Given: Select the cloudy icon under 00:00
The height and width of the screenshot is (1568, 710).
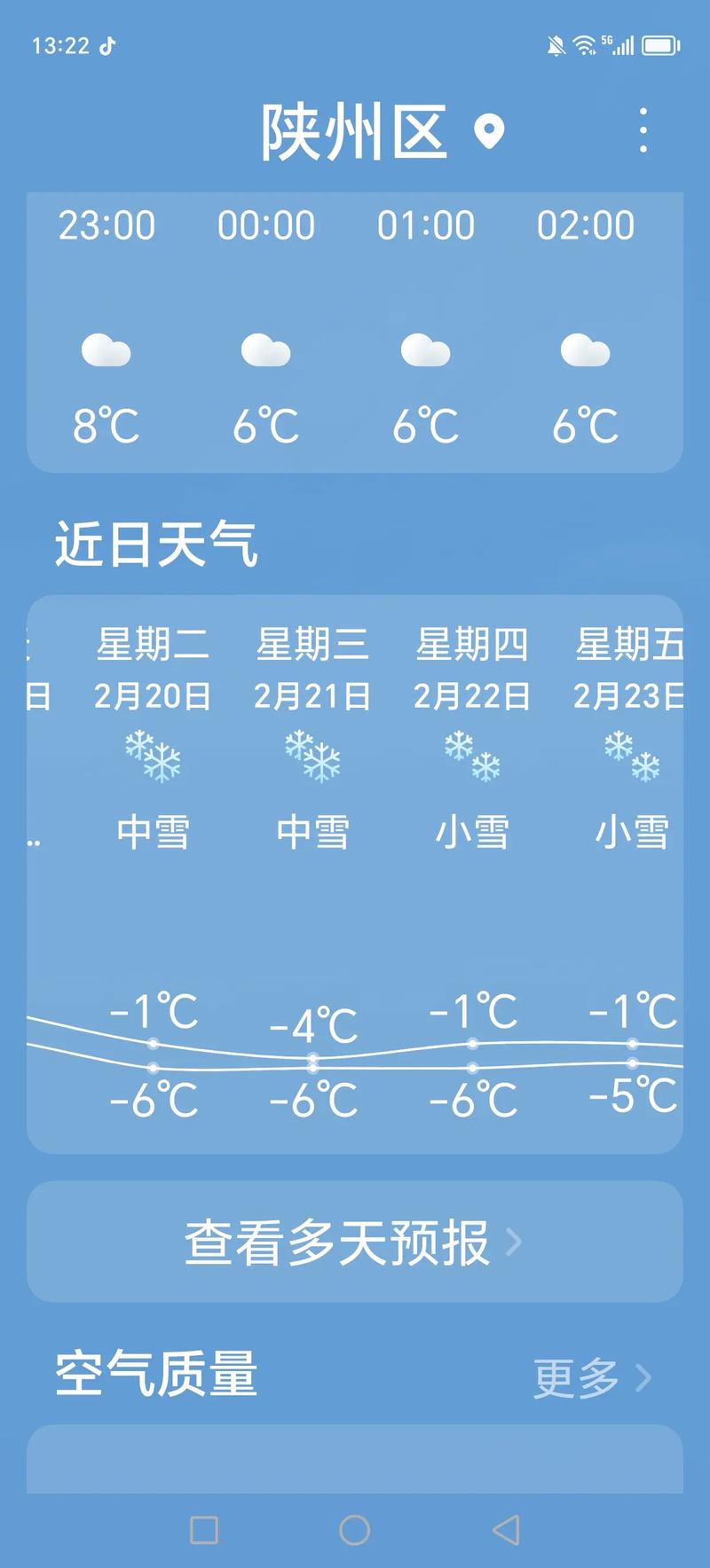Looking at the screenshot, I should 266,350.
